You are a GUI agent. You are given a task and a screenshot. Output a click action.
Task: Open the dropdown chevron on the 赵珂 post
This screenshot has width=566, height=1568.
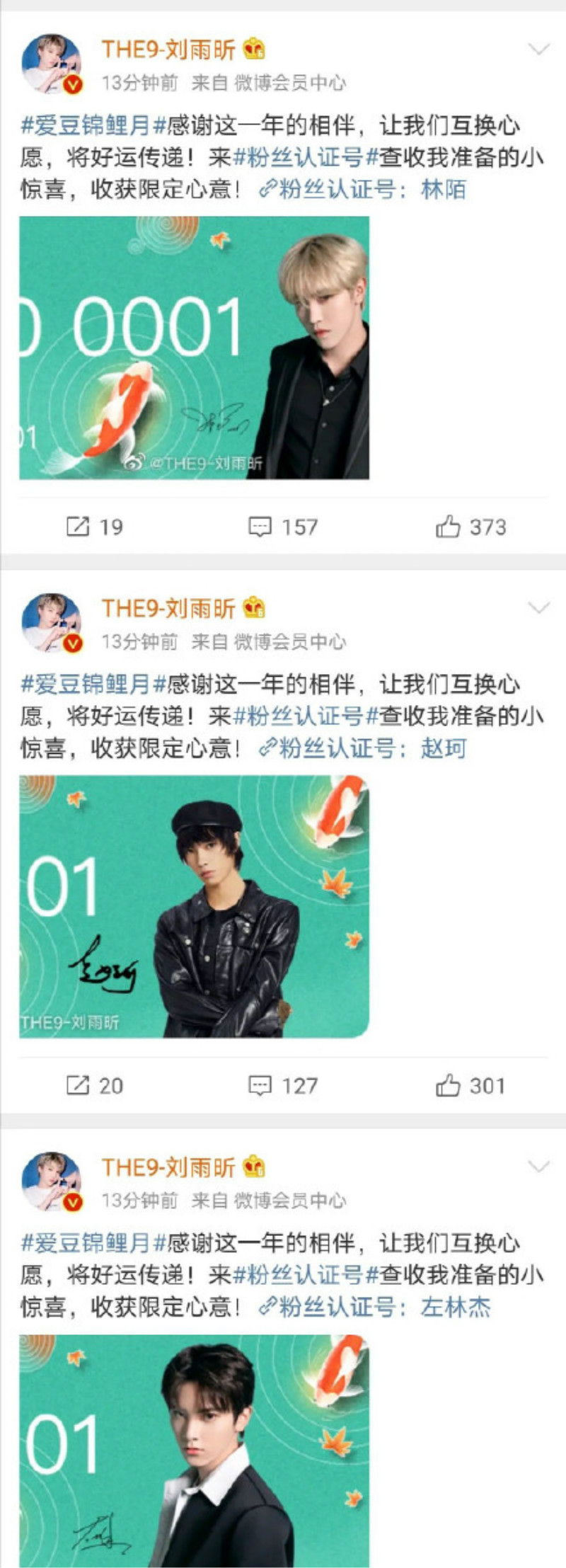[x=539, y=608]
